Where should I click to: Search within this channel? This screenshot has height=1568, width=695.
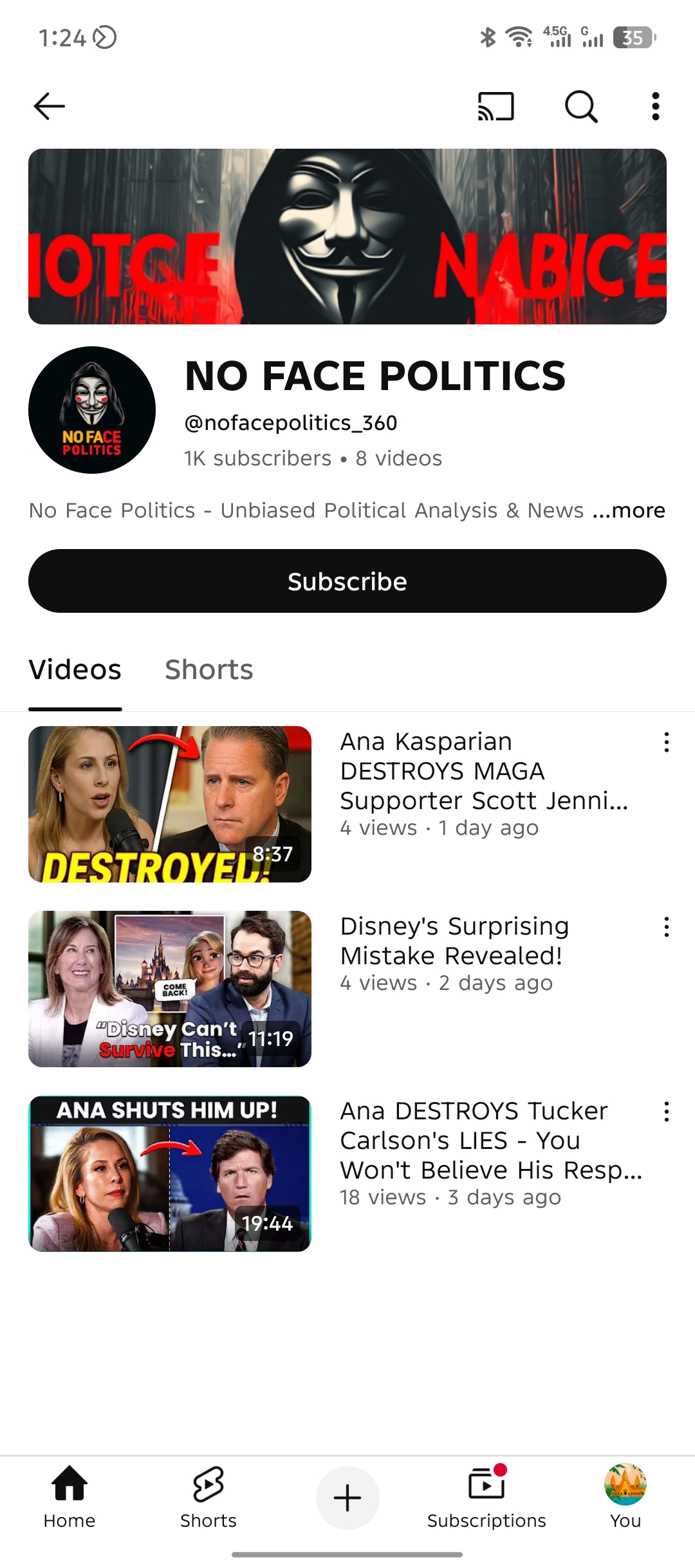pos(581,106)
